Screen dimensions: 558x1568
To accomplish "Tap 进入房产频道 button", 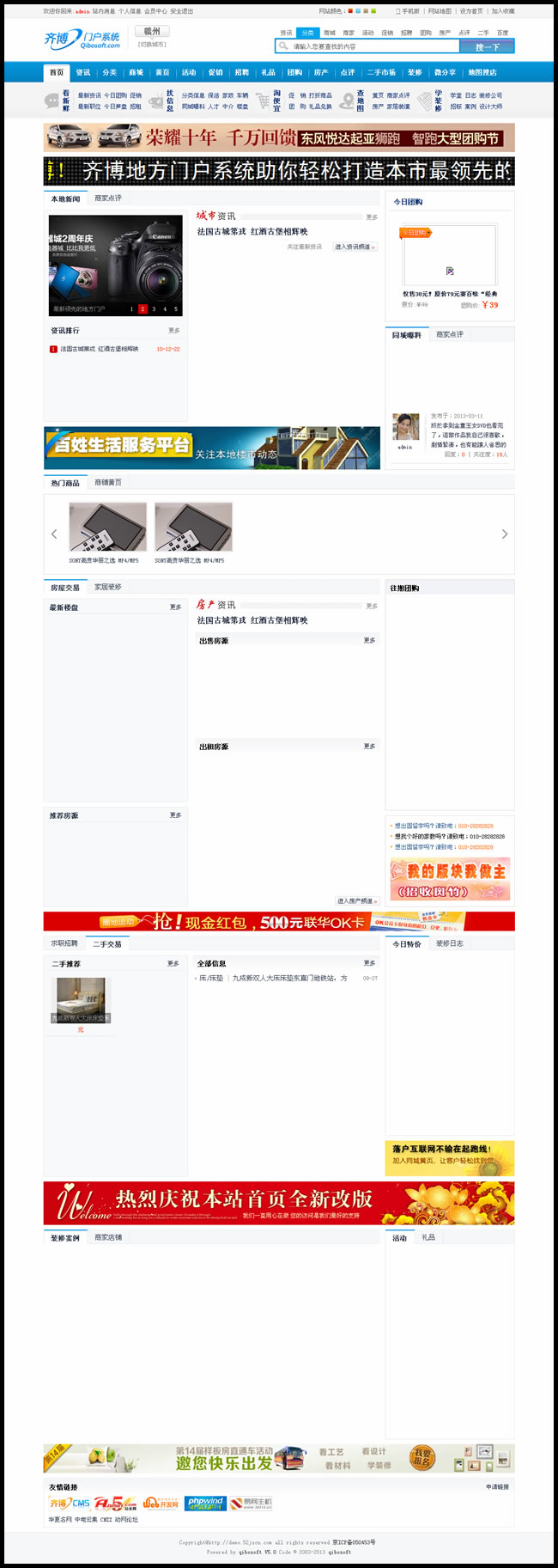I will pyautogui.click(x=357, y=901).
